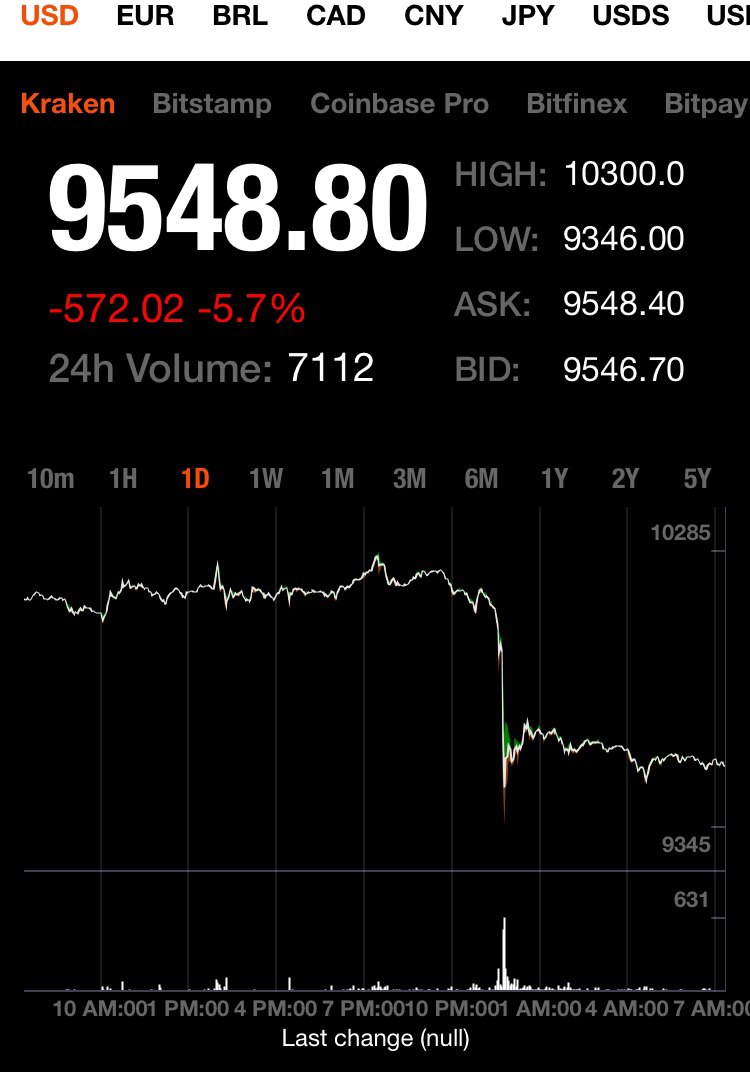Viewport: 750px width, 1072px height.
Task: Select the 5Y chart range
Action: point(697,479)
